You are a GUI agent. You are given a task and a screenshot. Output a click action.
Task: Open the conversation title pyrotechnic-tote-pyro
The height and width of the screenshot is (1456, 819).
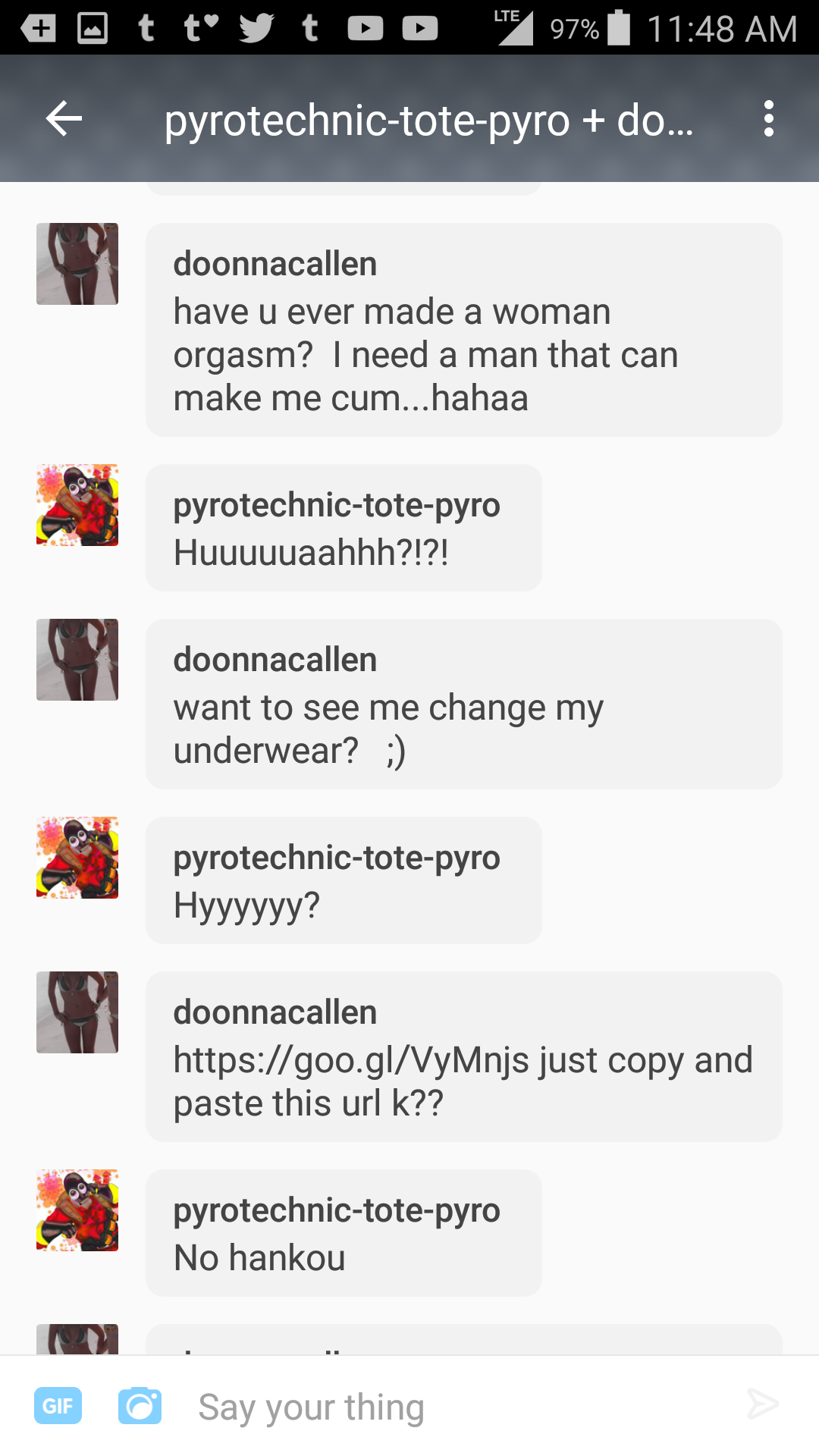[428, 121]
